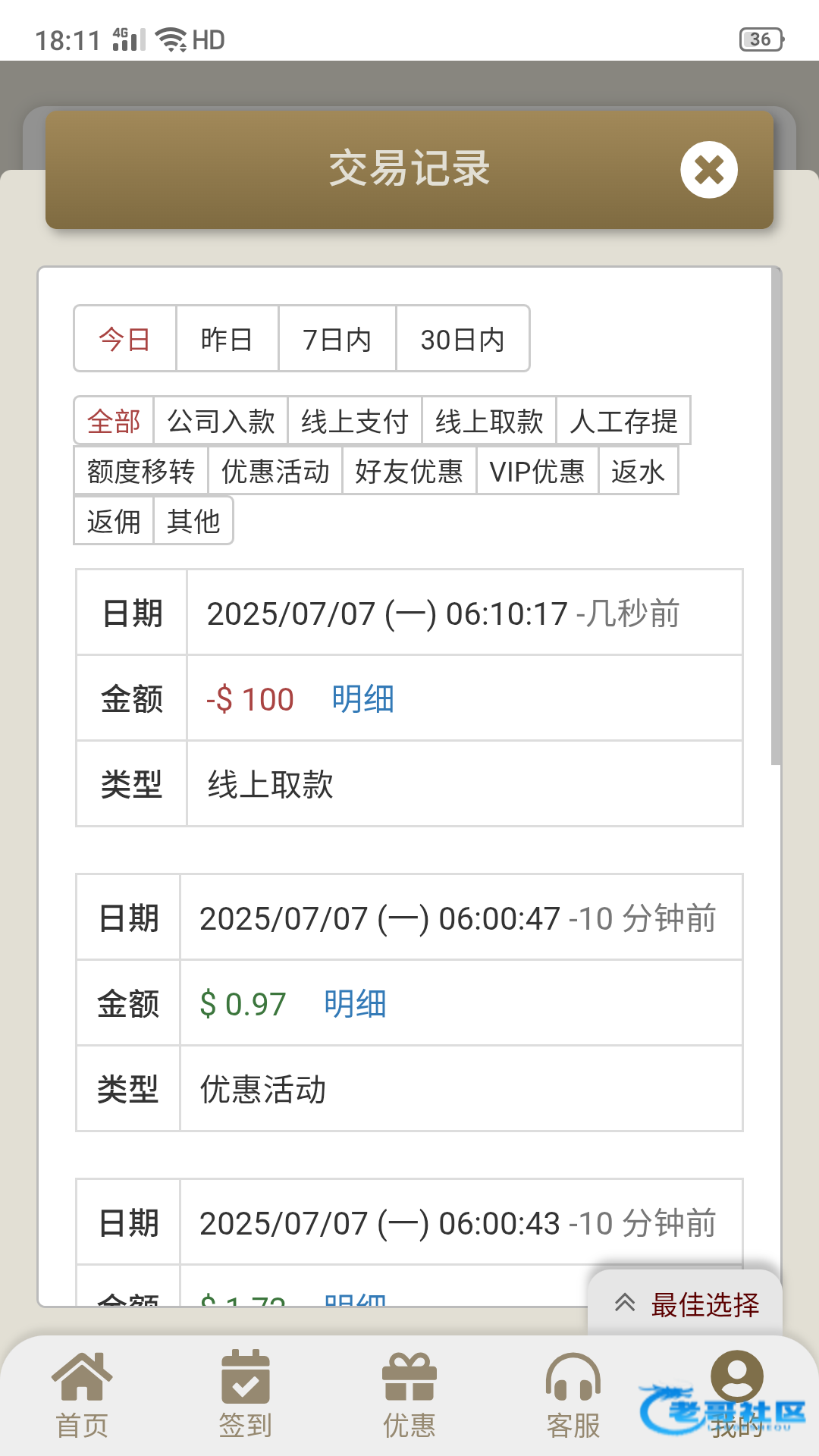The height and width of the screenshot is (1456, 819).
Task: Filter transactions by 优惠活动
Action: [275, 471]
